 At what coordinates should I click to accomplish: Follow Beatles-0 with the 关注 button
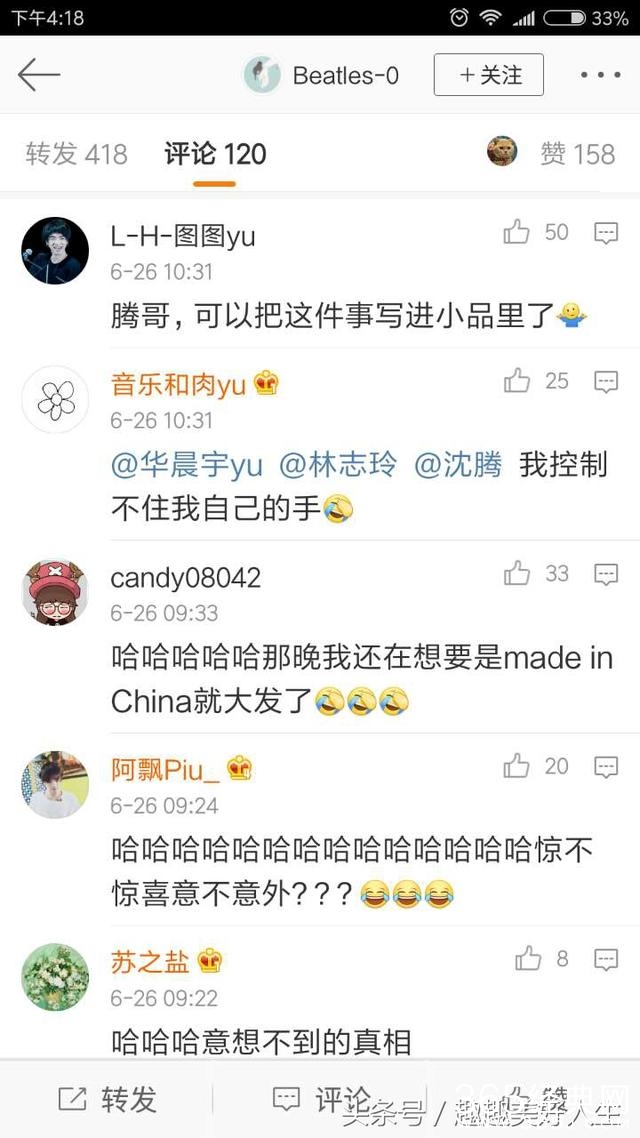488,75
